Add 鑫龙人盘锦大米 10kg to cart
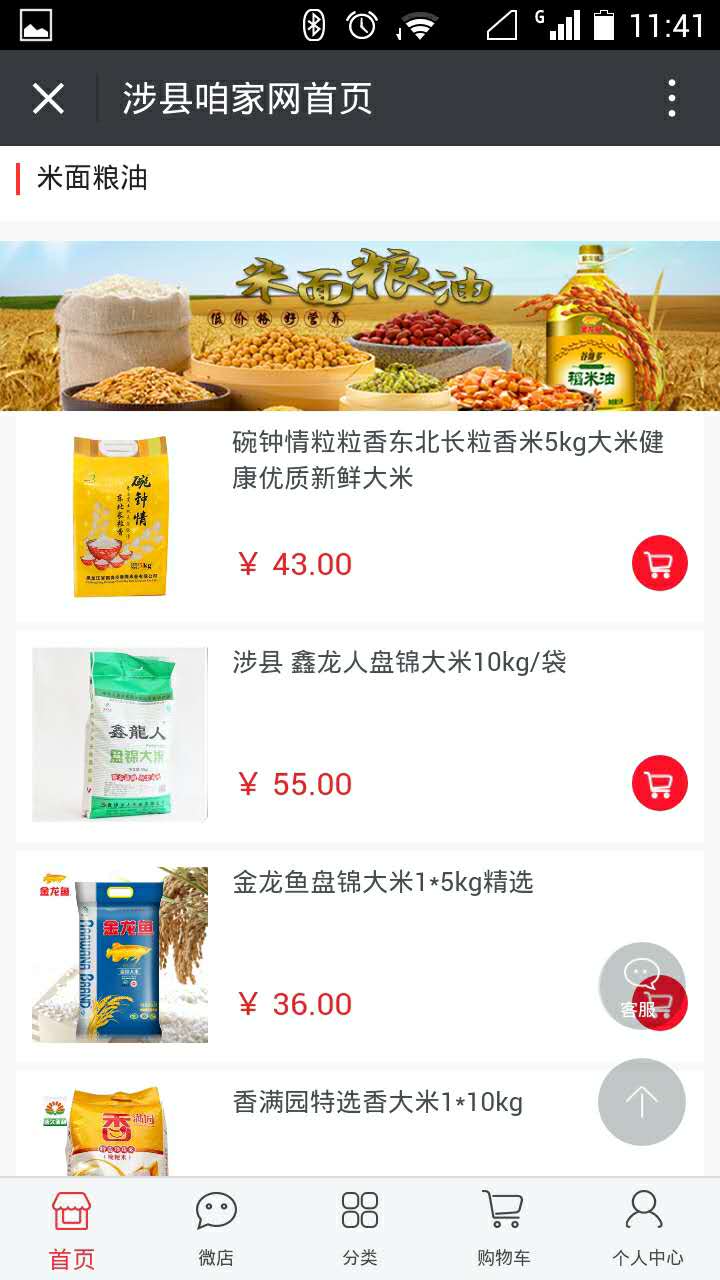This screenshot has height=1280, width=720. tap(660, 783)
